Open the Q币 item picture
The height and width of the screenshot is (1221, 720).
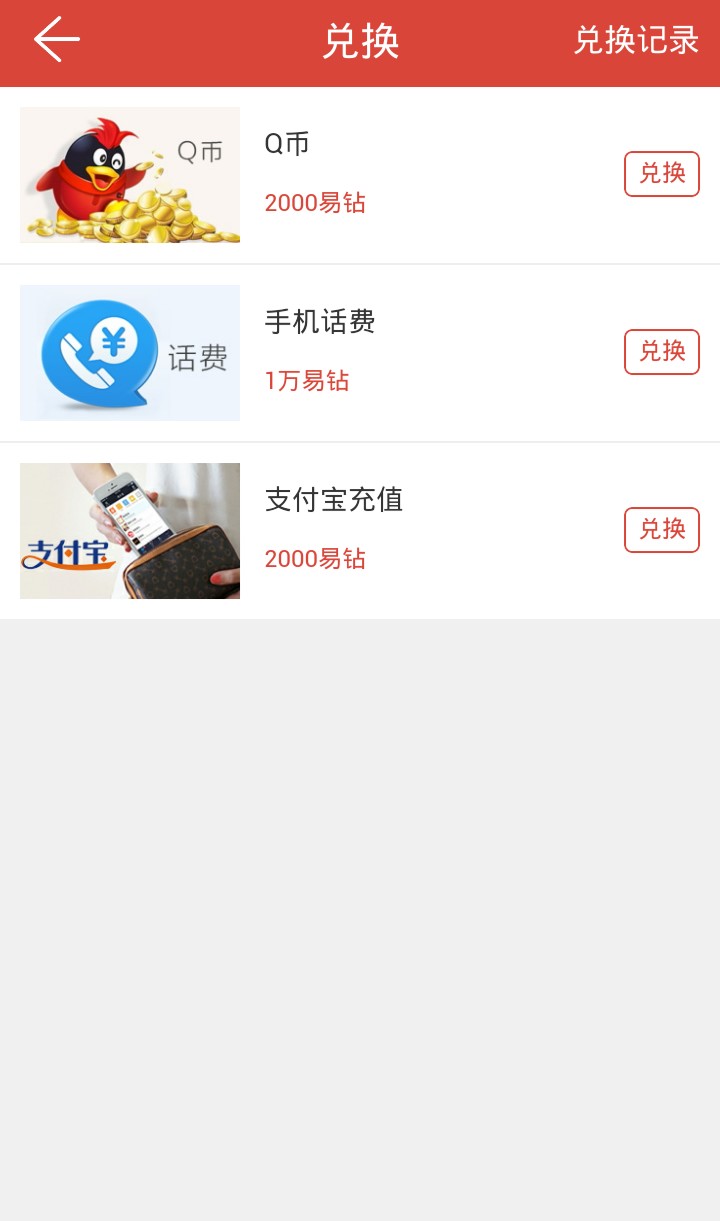(130, 175)
